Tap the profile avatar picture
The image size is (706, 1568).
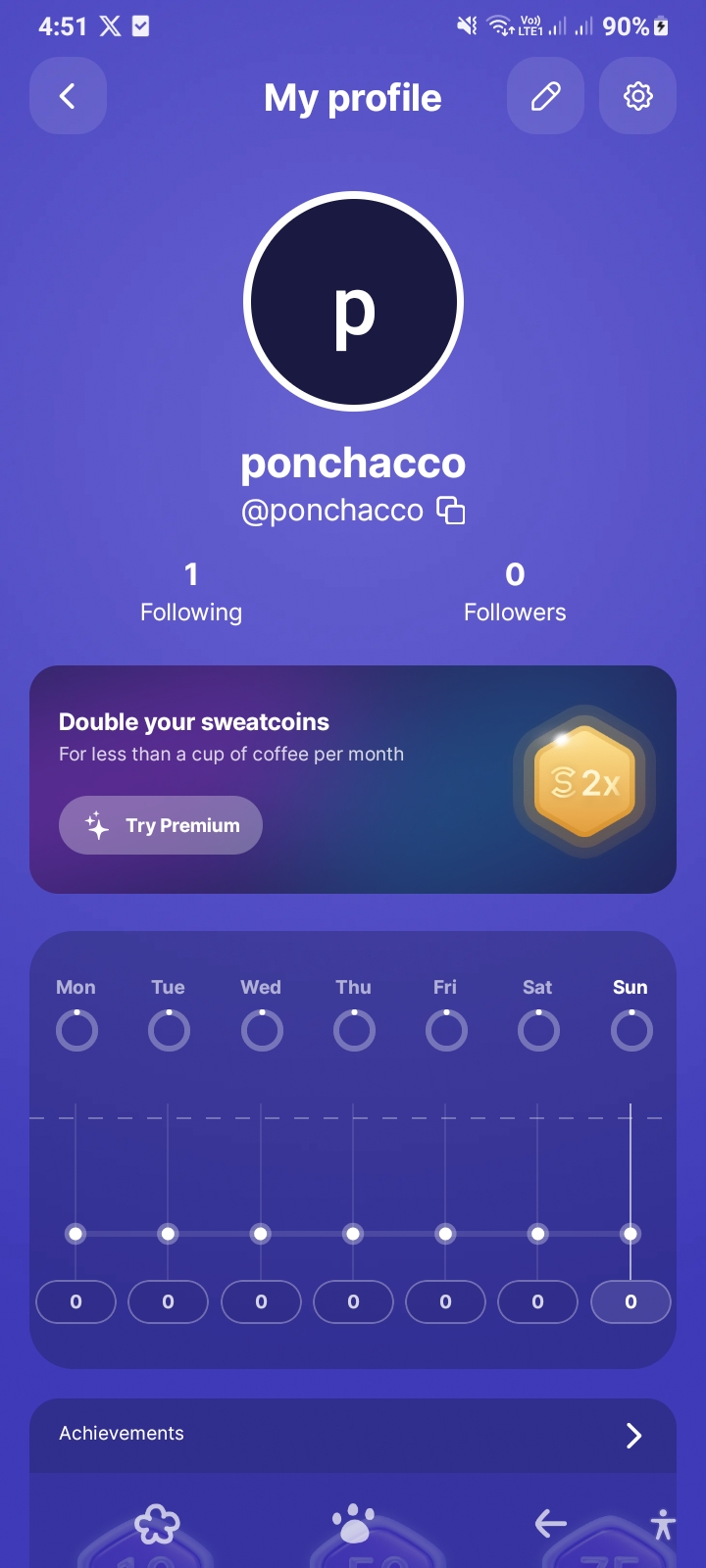pyautogui.click(x=353, y=302)
